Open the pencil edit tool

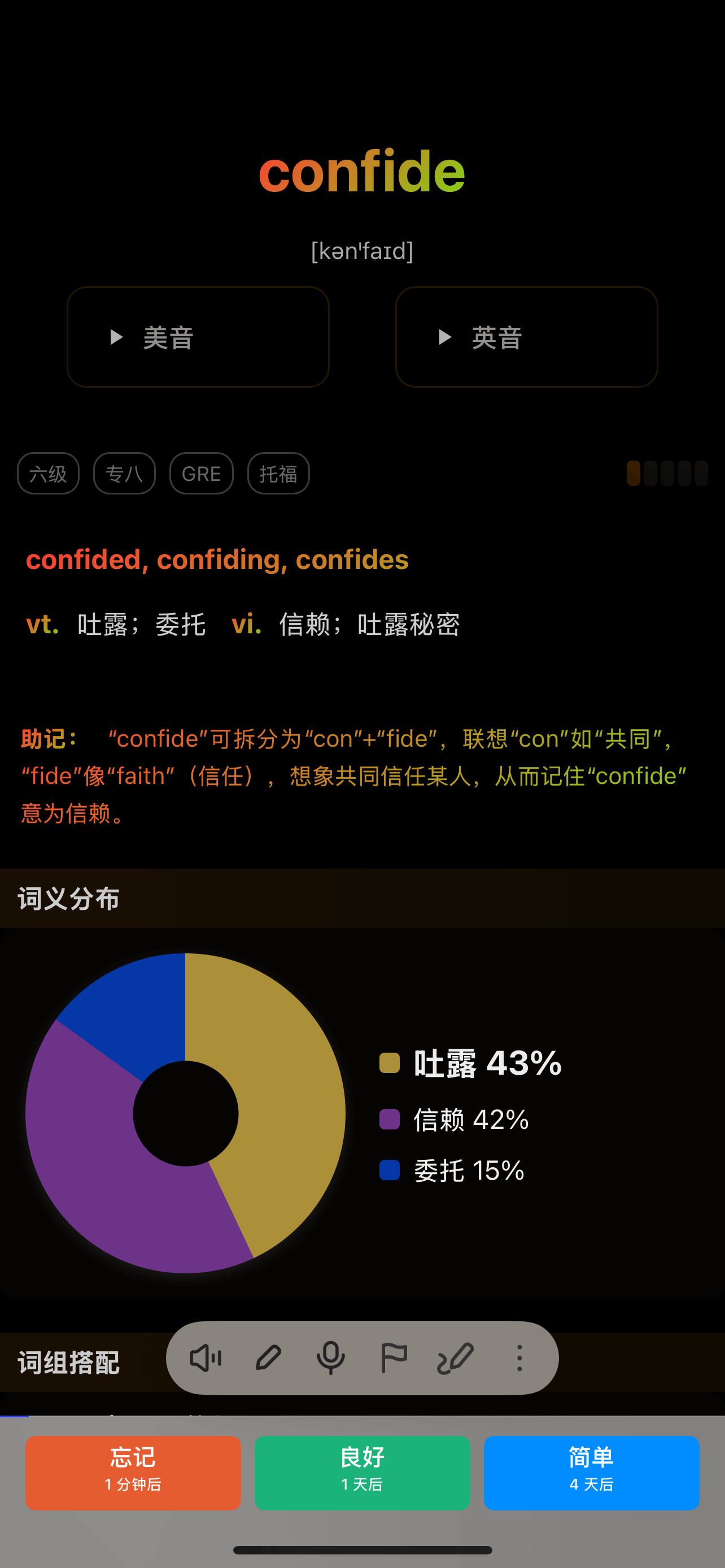point(268,1358)
